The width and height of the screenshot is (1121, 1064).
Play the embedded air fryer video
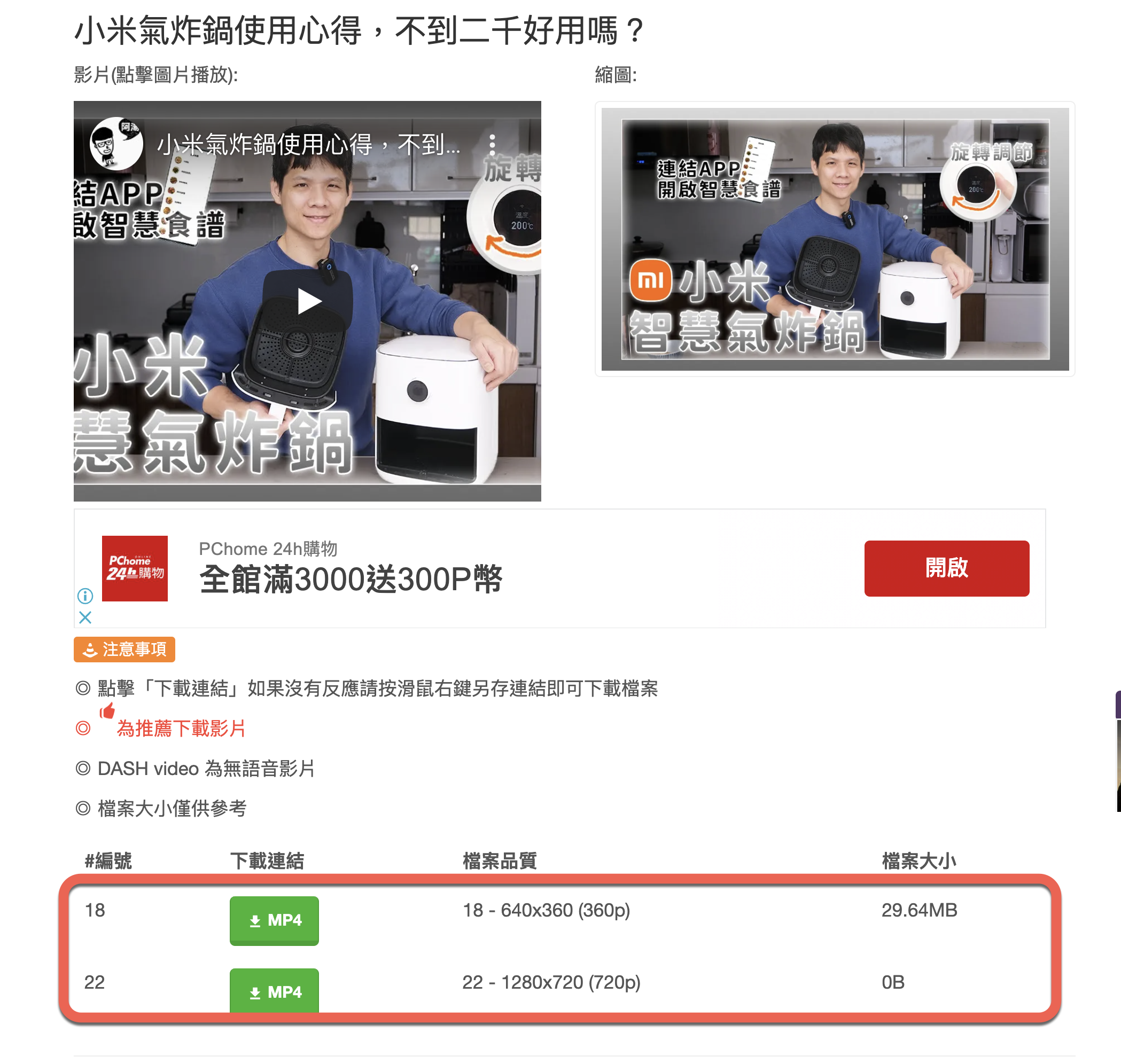(x=308, y=301)
